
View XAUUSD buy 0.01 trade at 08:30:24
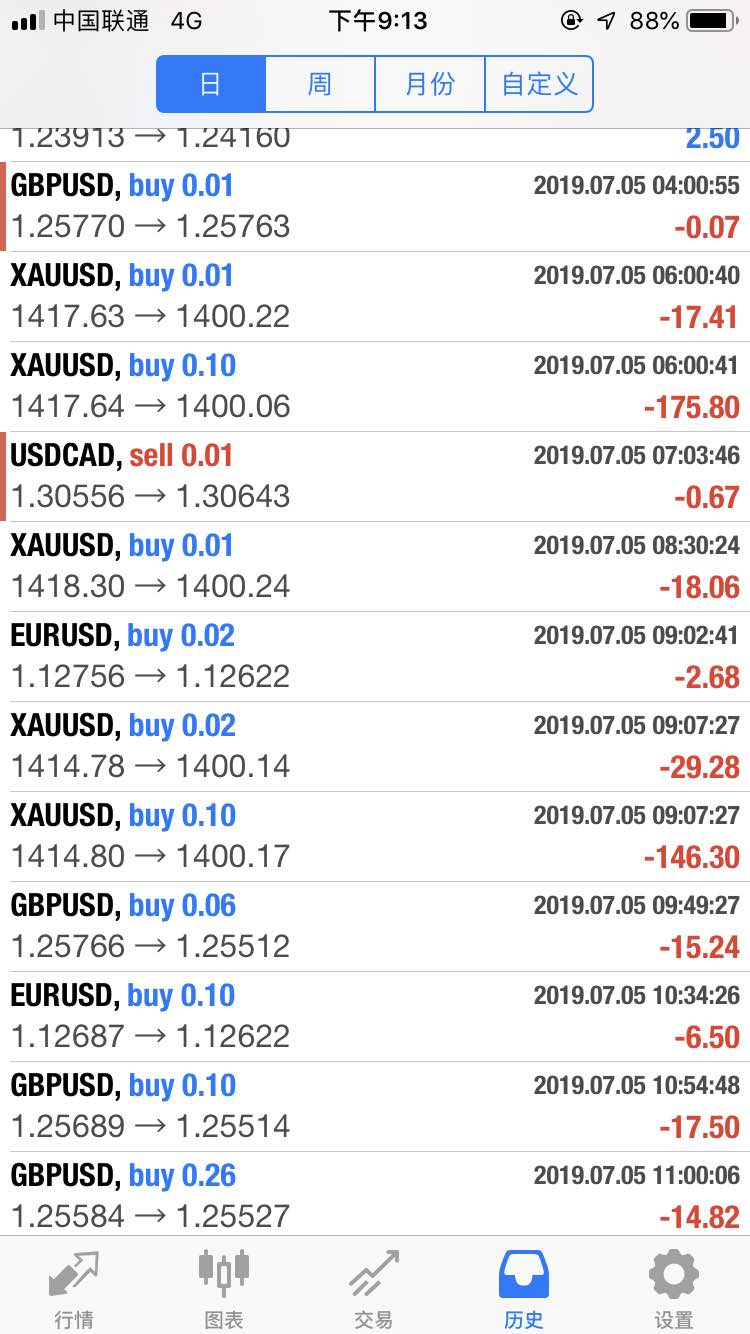click(x=375, y=566)
